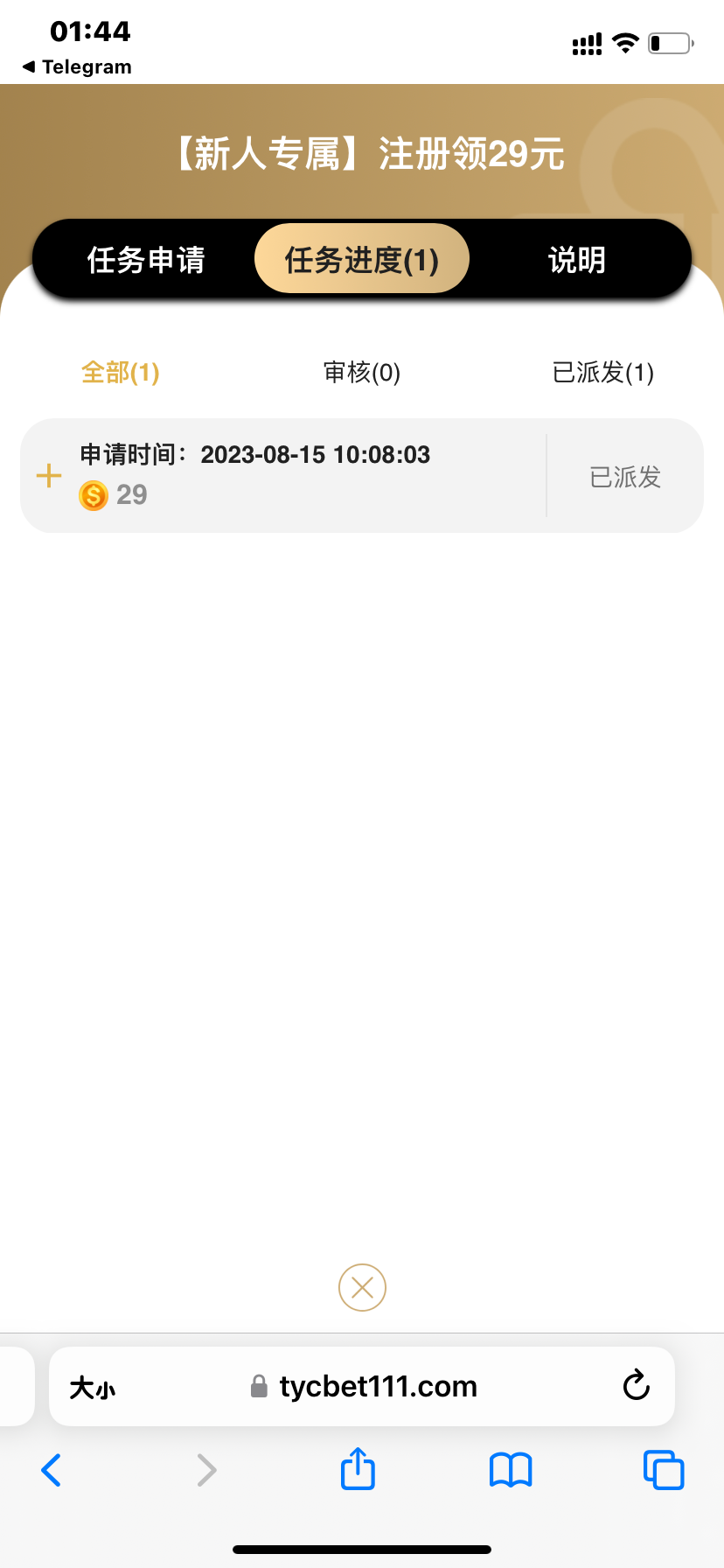Tap the tycbet111.com address bar
Viewport: 724px width, 1568px height.
click(x=378, y=1387)
